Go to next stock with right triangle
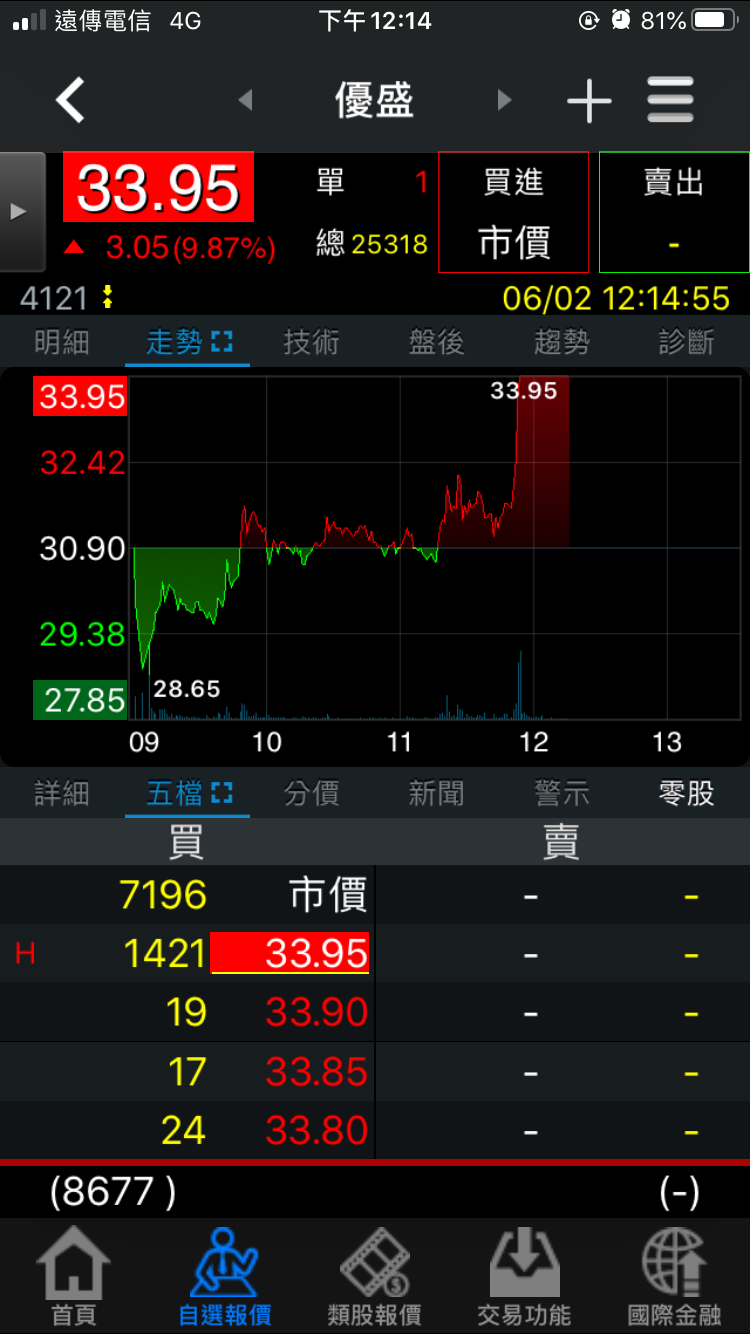 pyautogui.click(x=504, y=100)
